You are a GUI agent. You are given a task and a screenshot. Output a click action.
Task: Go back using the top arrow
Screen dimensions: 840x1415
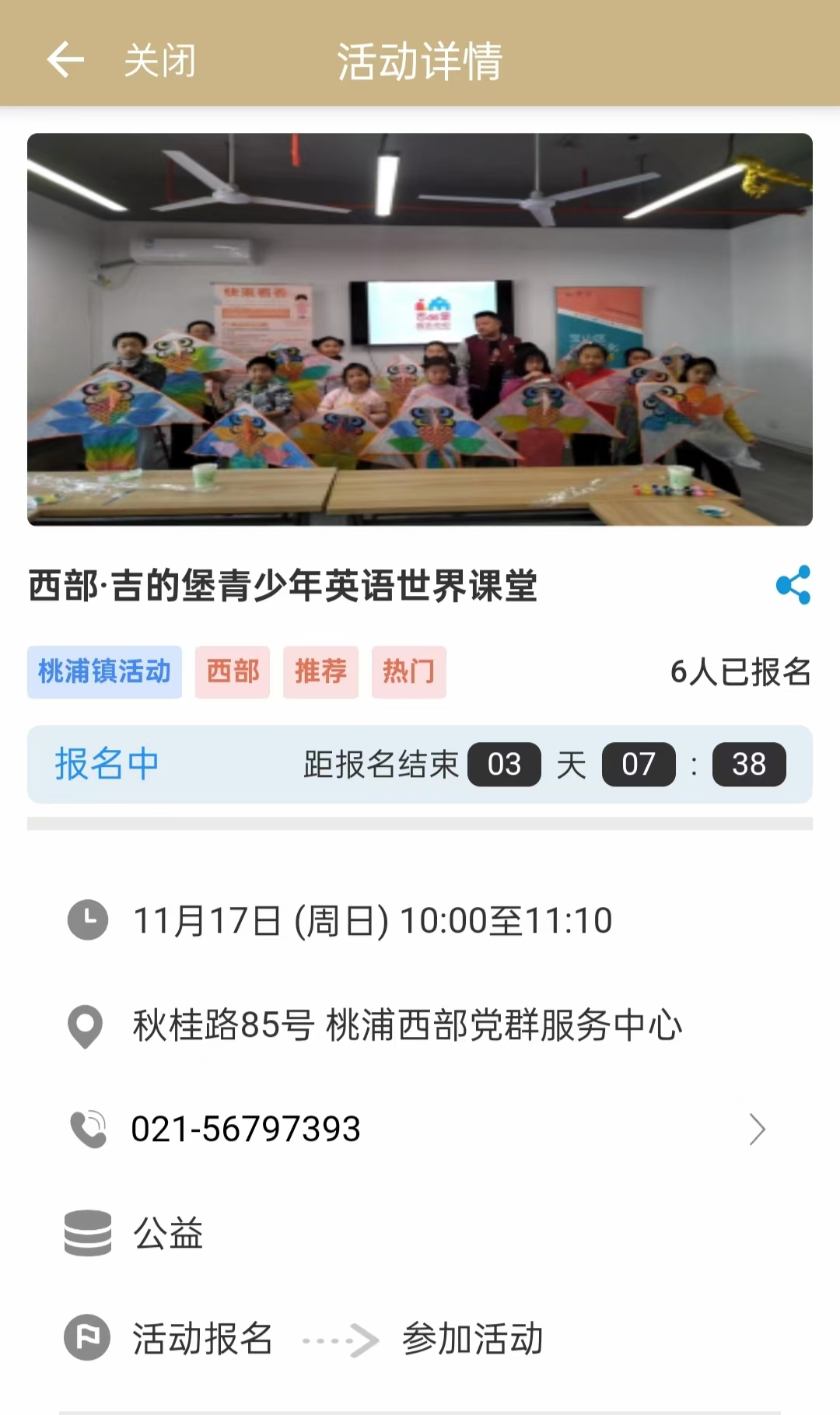(65, 60)
